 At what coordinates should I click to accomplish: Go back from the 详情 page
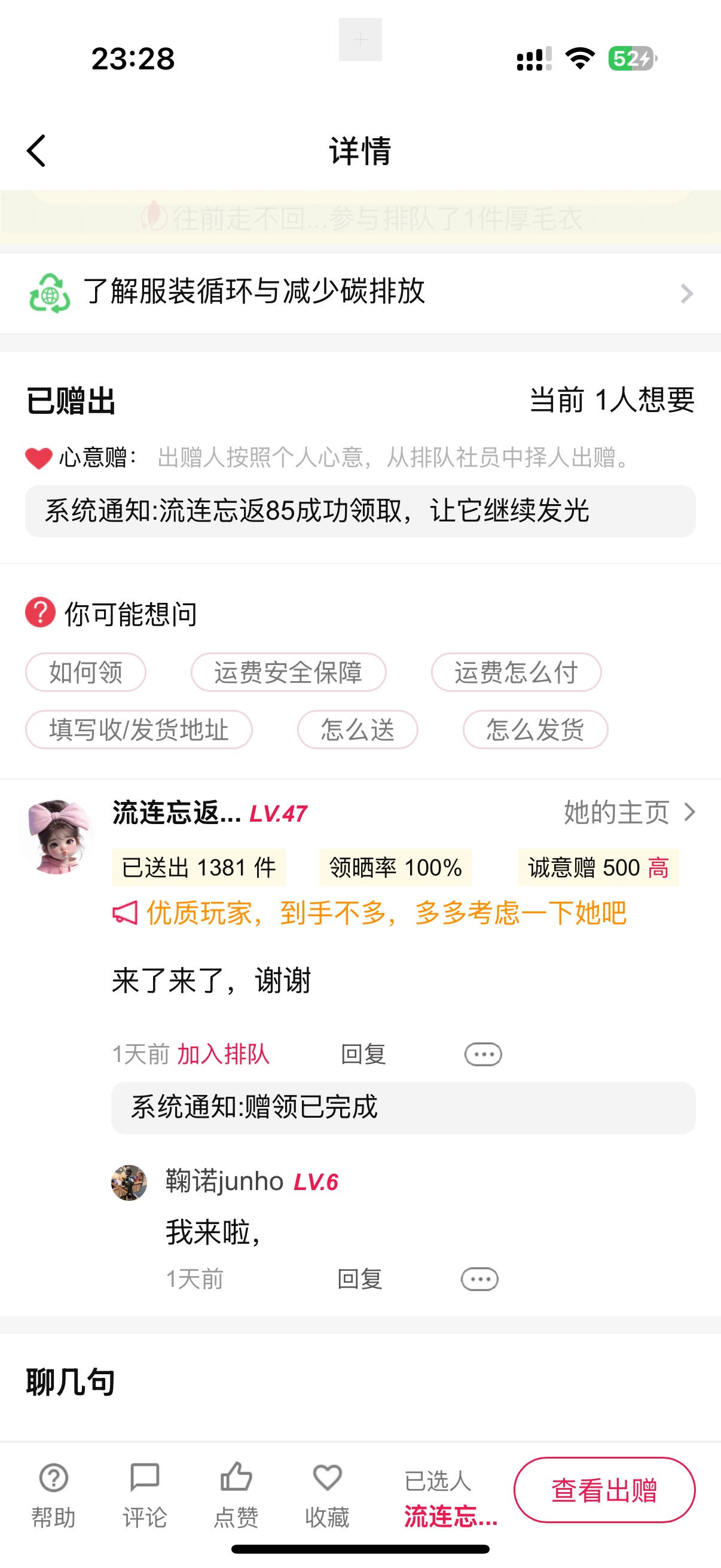click(36, 150)
